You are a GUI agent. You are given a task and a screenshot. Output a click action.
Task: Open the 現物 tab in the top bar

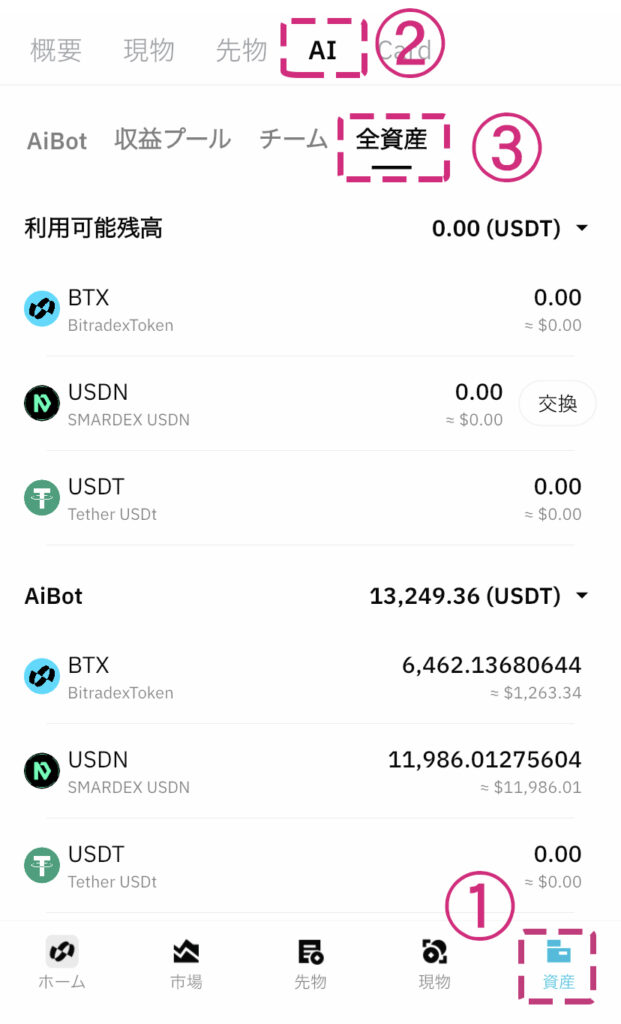149,50
